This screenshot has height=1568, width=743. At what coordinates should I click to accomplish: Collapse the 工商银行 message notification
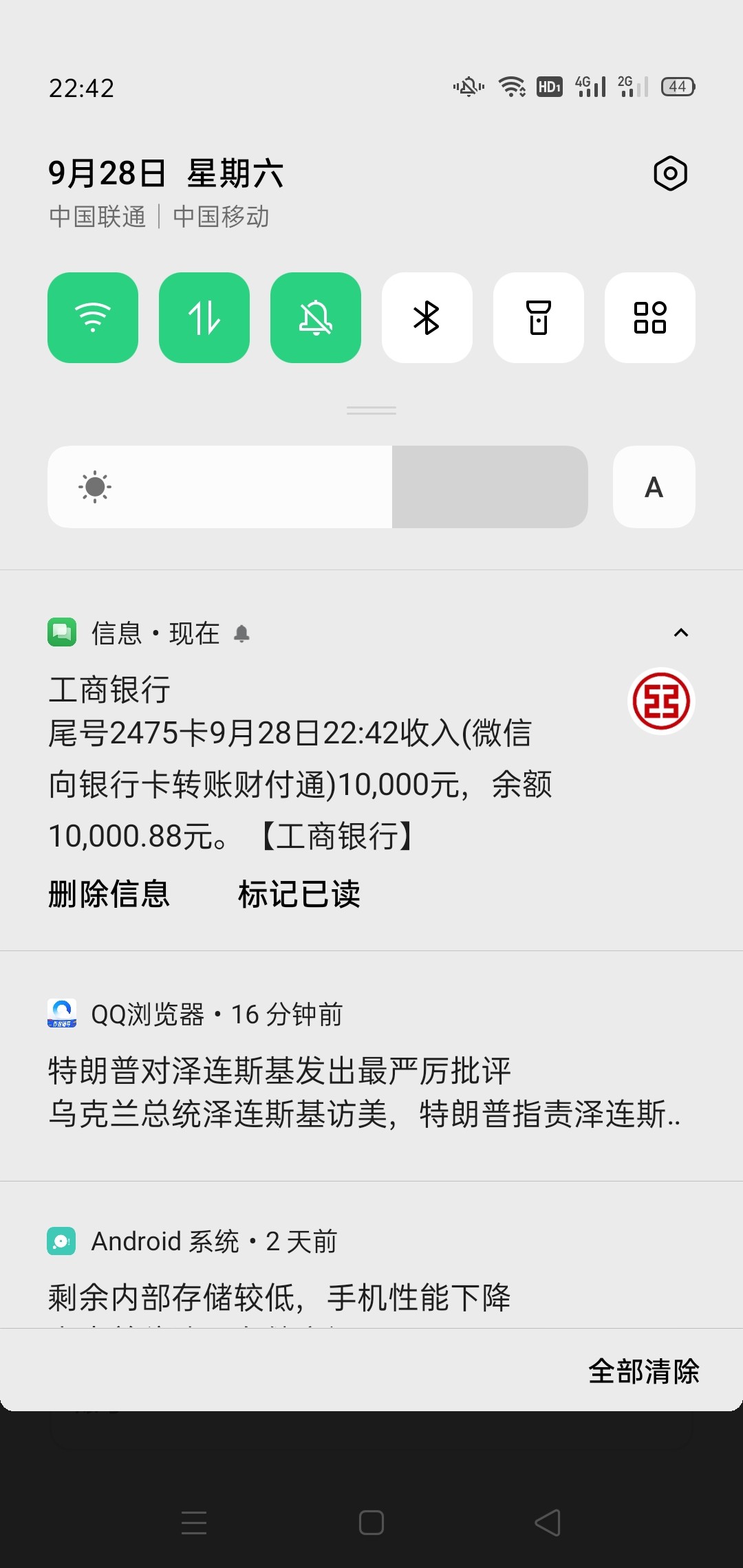point(680,633)
